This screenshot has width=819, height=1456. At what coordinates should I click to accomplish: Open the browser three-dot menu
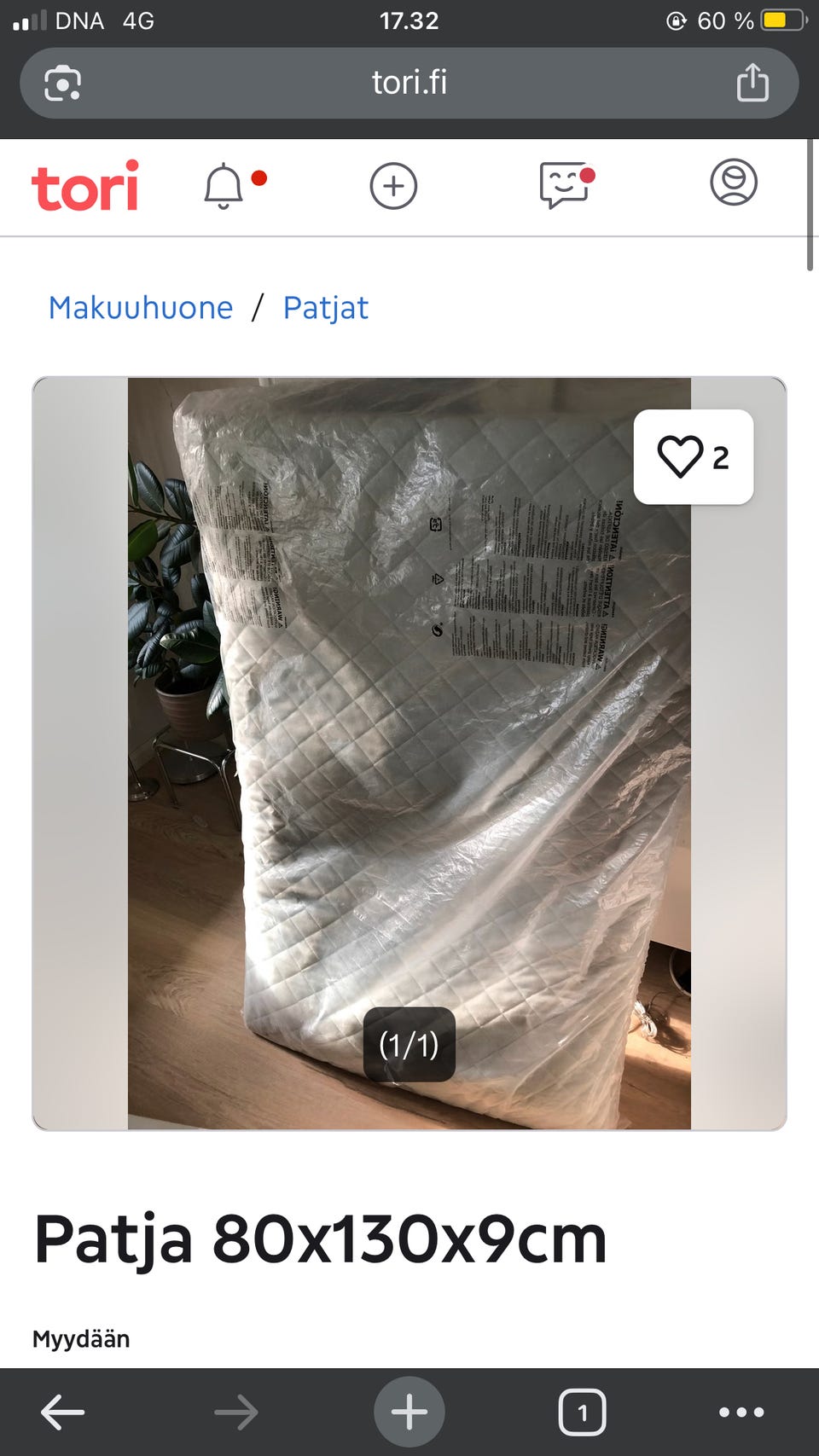741,1412
